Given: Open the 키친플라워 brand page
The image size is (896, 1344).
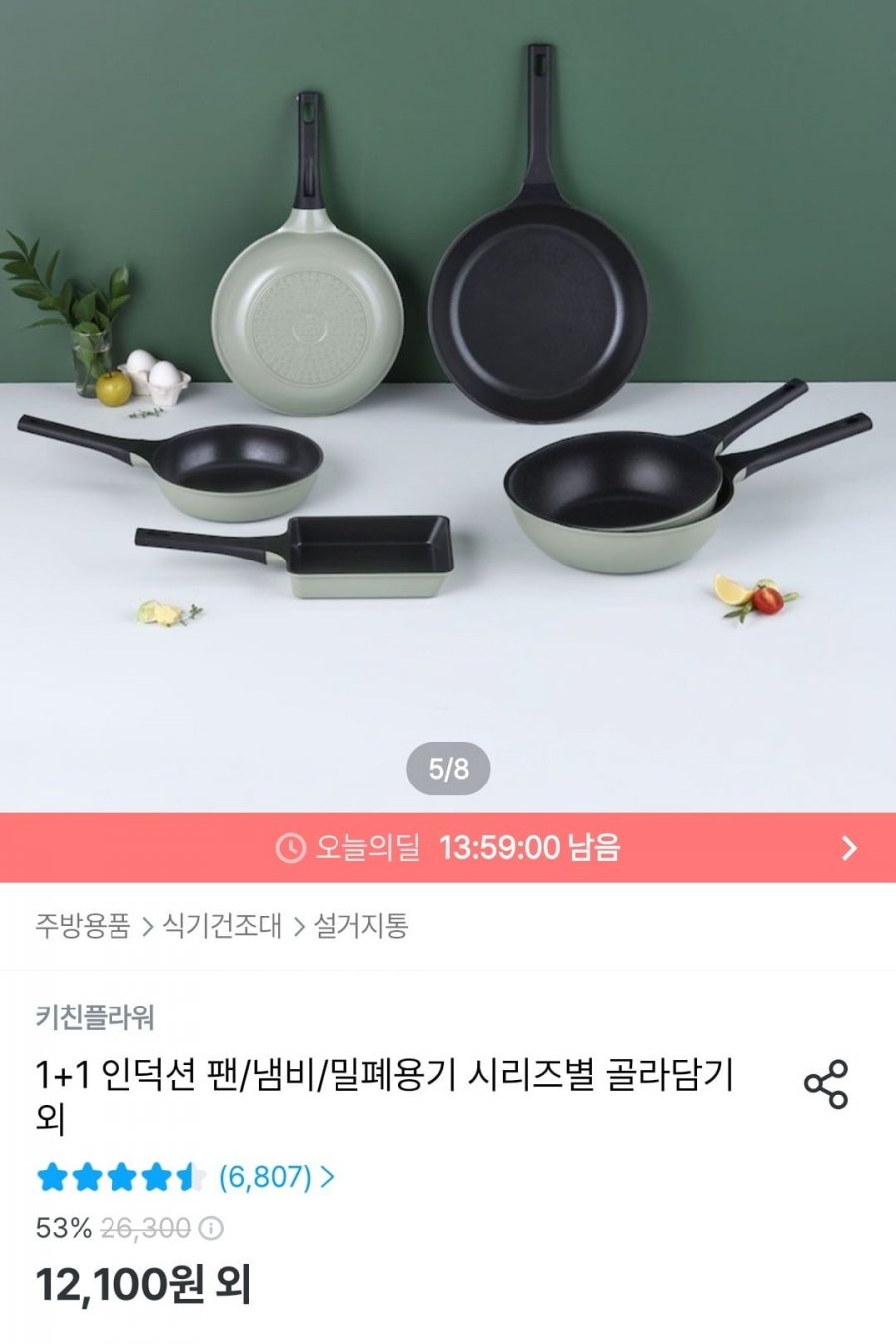Looking at the screenshot, I should pyautogui.click(x=95, y=1017).
